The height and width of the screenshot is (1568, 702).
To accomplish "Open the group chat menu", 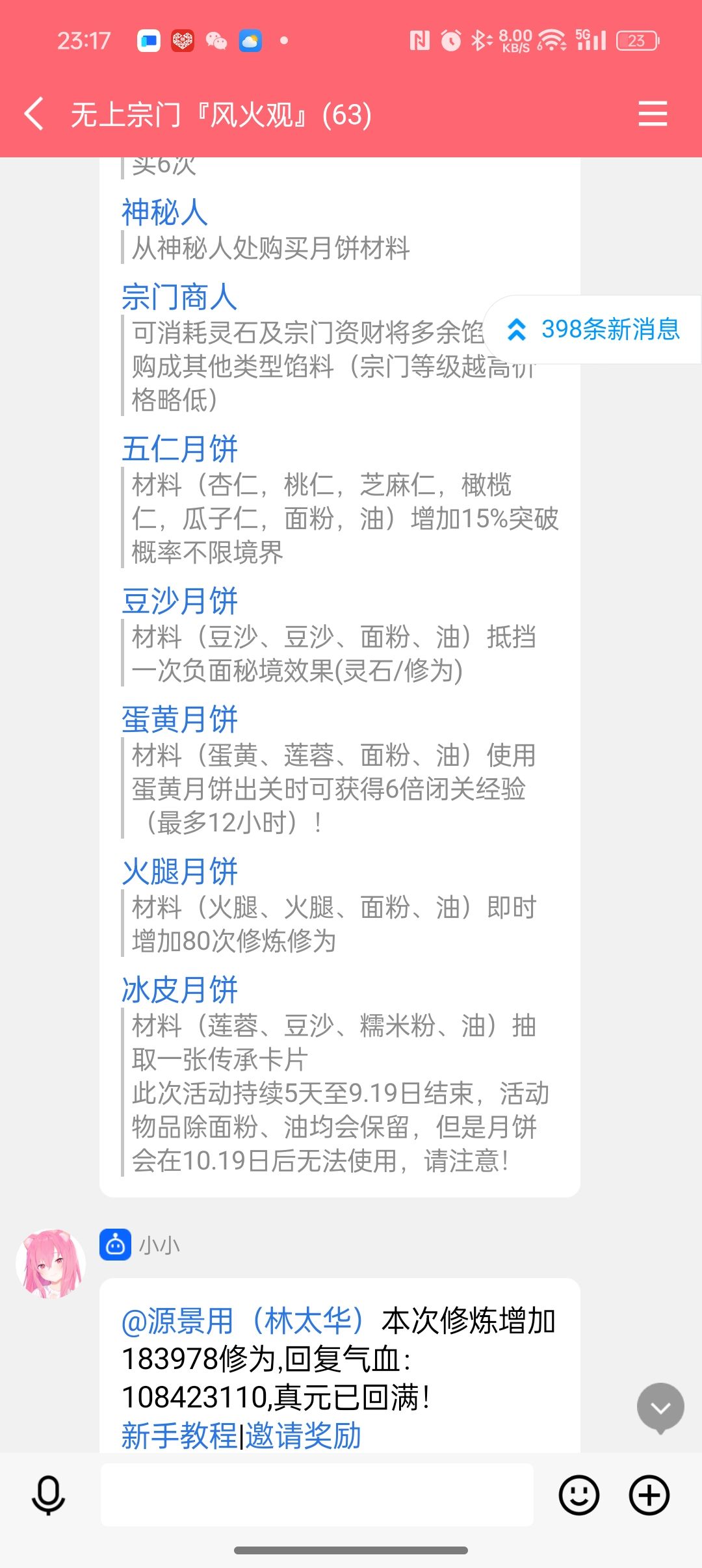I will (653, 114).
